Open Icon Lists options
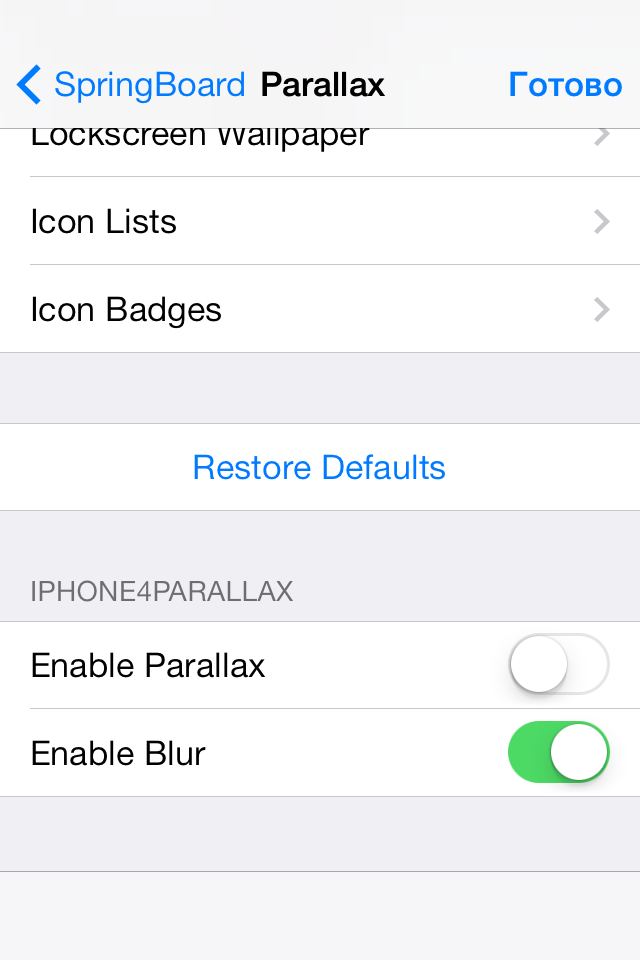Viewport: 640px width, 960px height. point(320,221)
